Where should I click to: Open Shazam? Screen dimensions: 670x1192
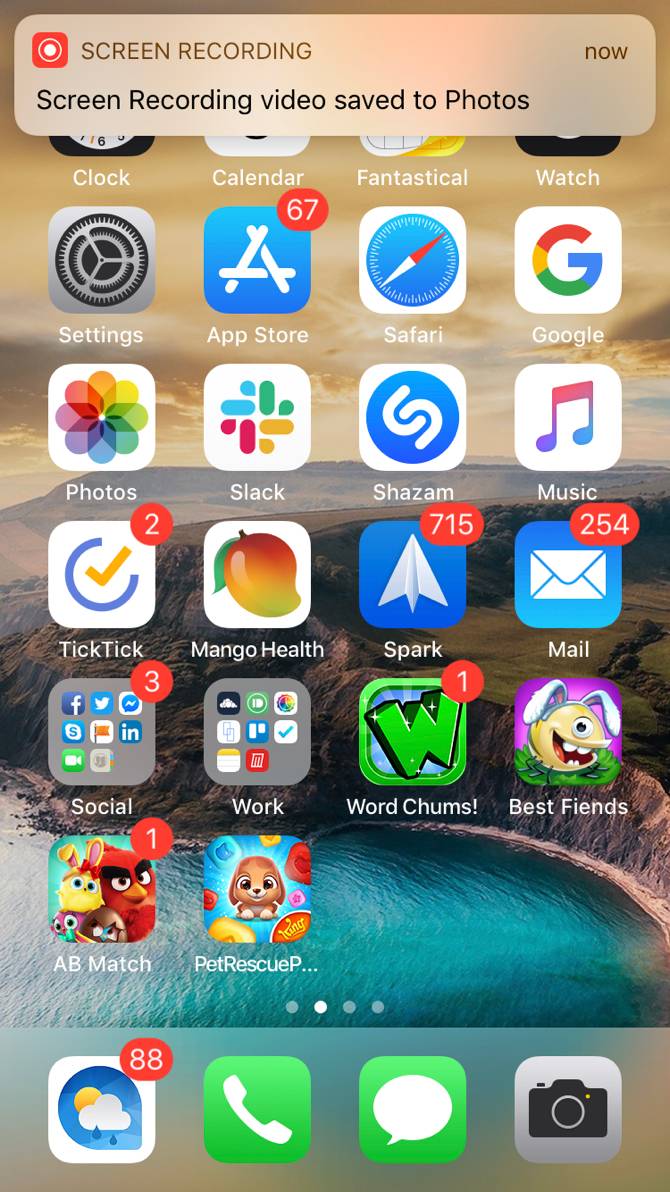pyautogui.click(x=412, y=417)
